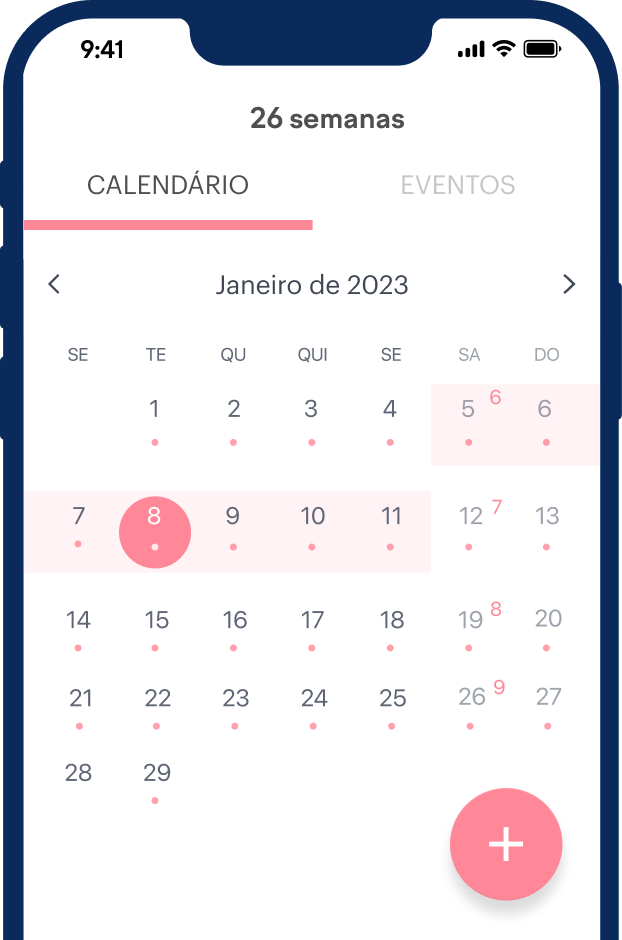
Task: Select day 17 in the calendar
Action: tap(312, 621)
